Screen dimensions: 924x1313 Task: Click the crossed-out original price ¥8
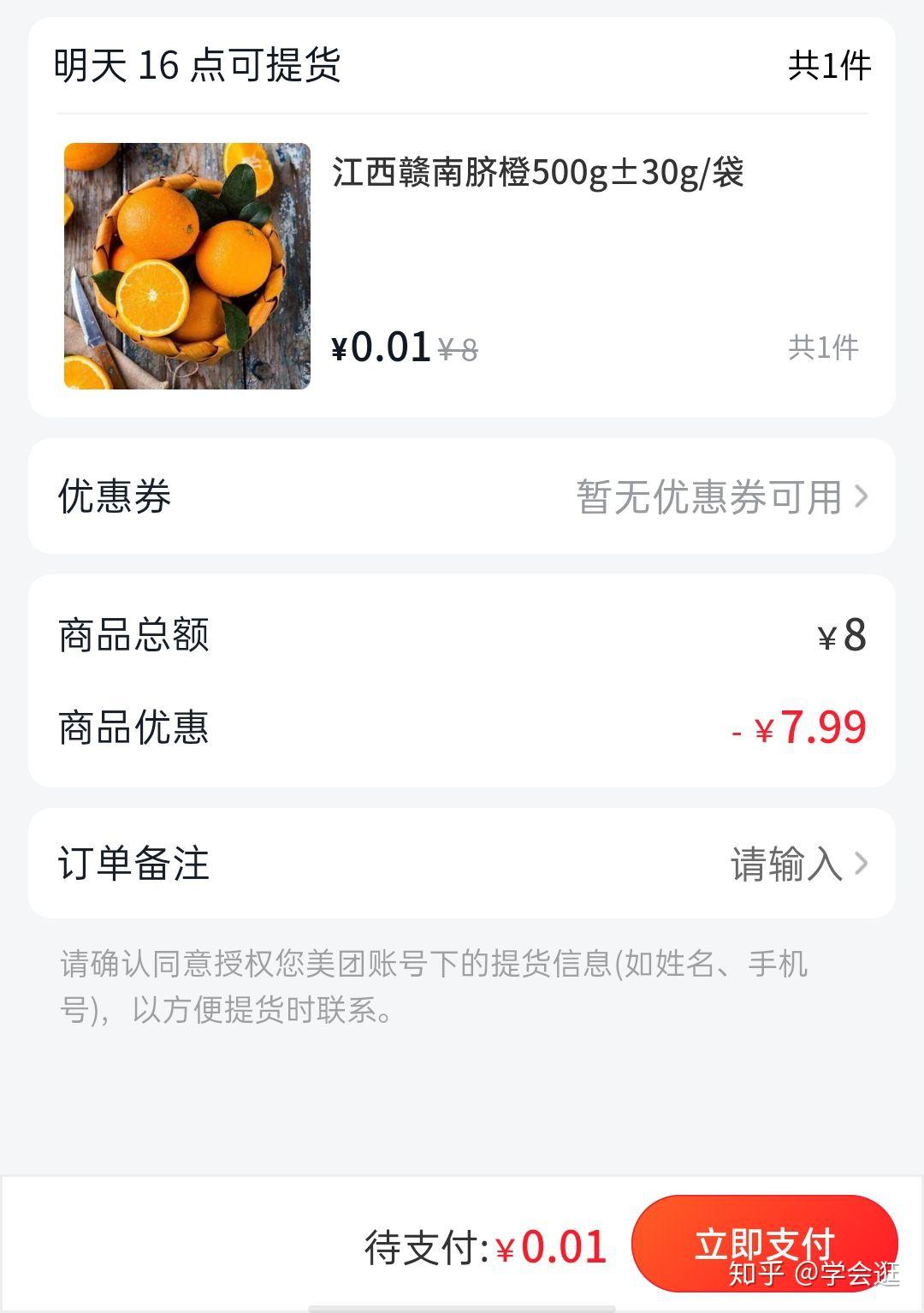tap(457, 349)
